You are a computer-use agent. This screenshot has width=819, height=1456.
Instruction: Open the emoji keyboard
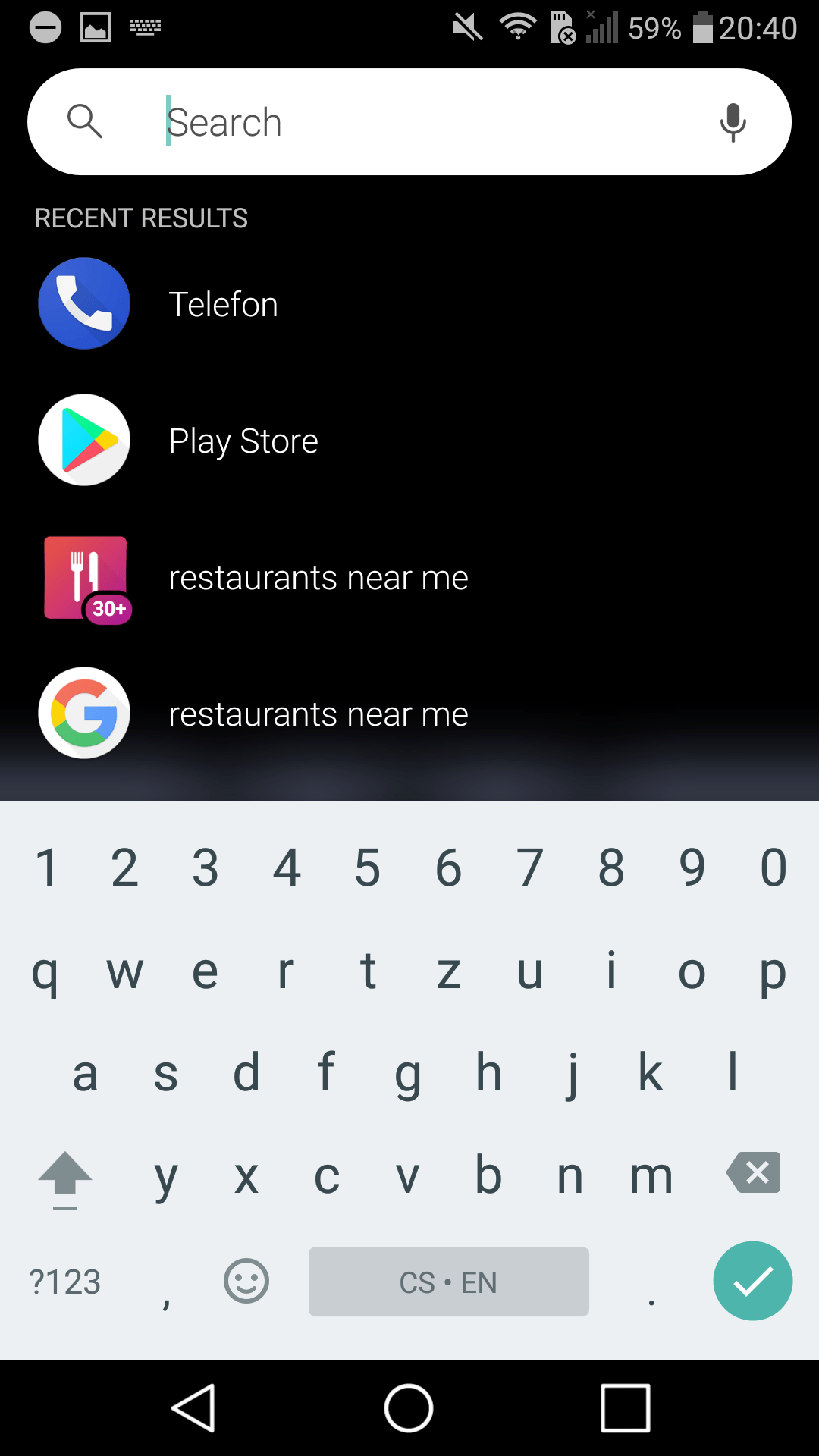[246, 1282]
